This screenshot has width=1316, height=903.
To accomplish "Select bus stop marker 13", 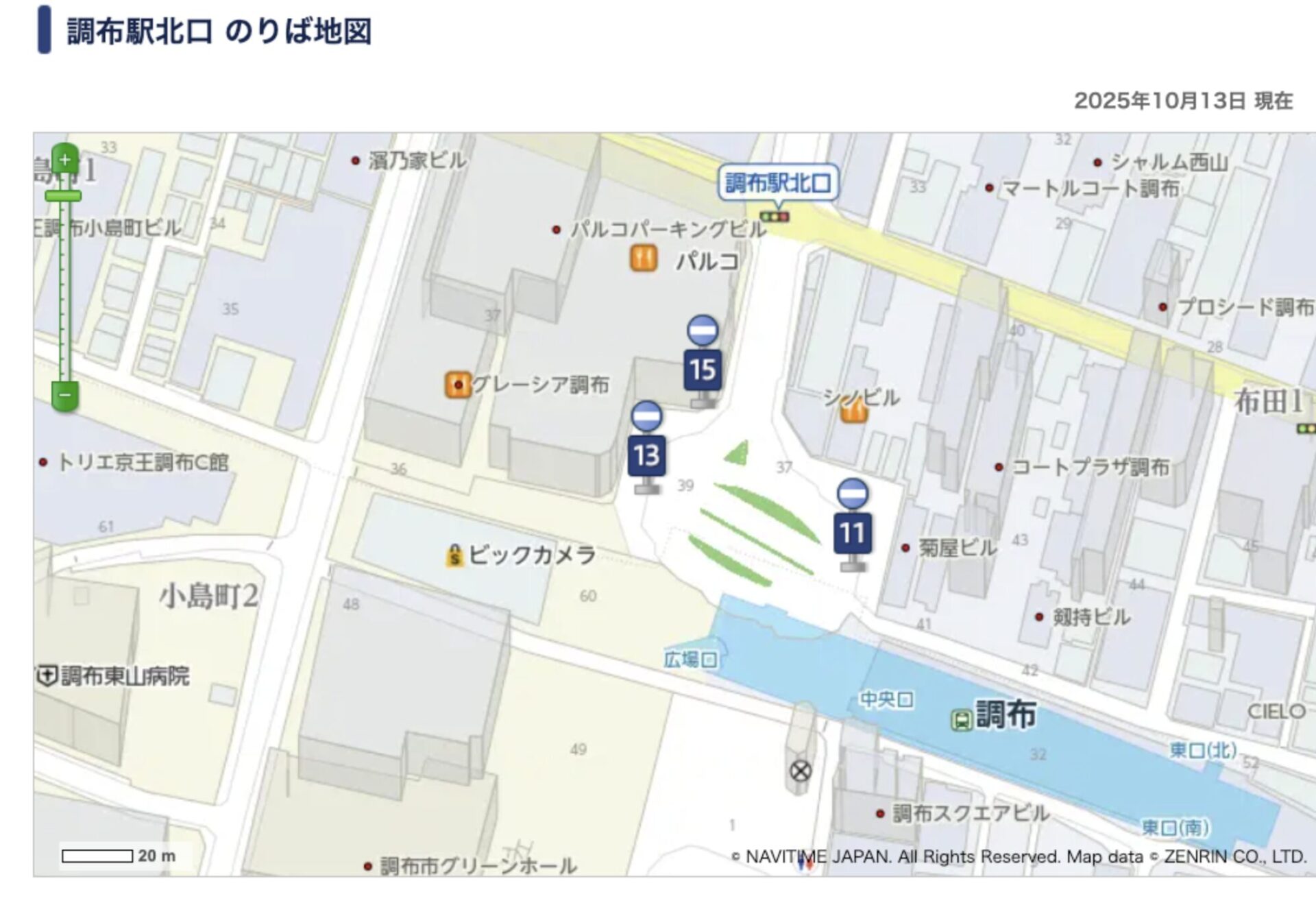I will (x=646, y=455).
